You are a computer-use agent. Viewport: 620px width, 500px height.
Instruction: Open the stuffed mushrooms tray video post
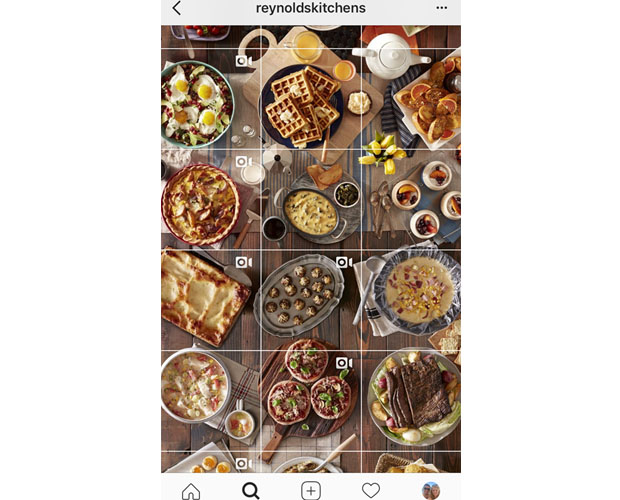click(310, 298)
